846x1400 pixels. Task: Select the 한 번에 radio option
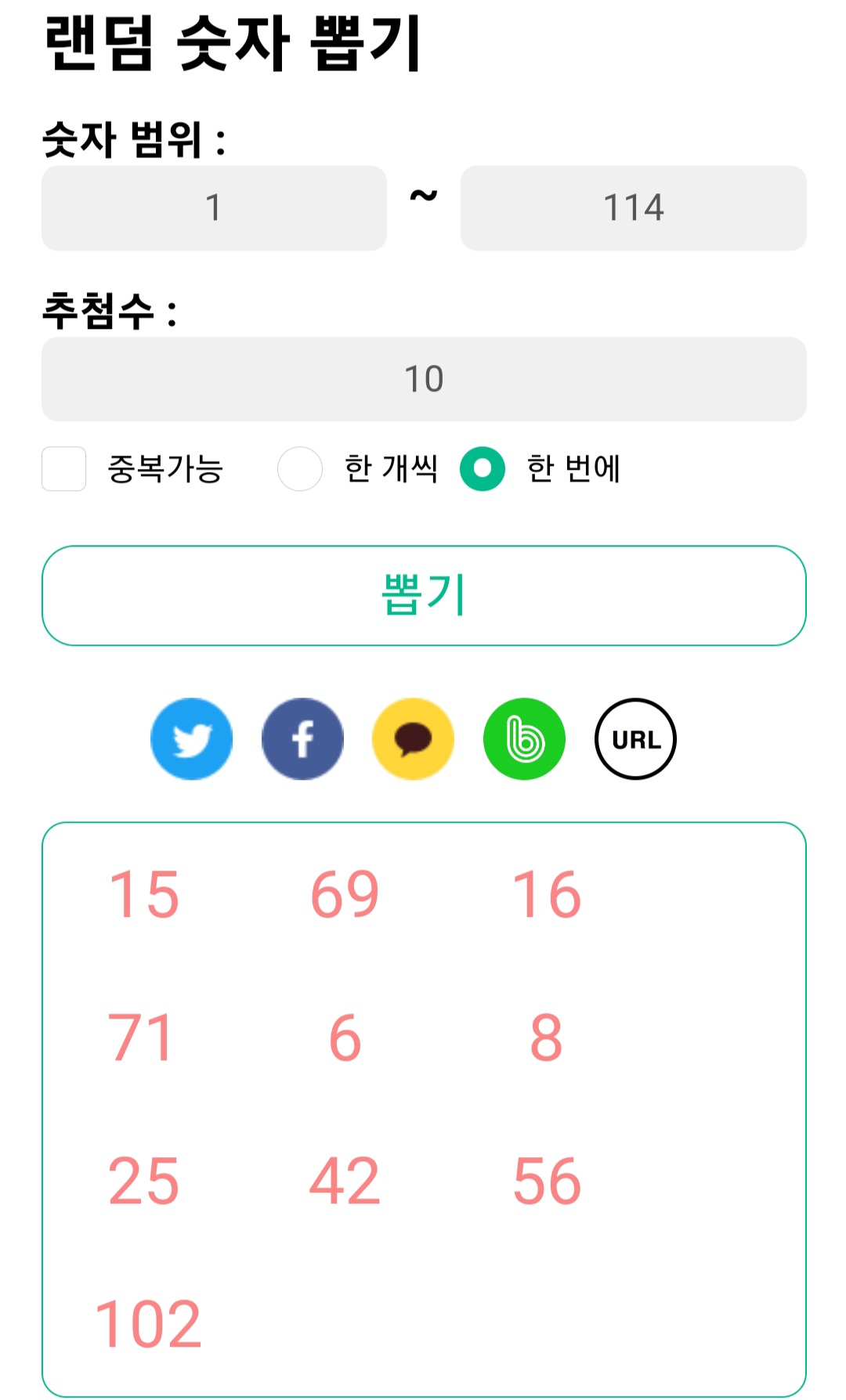(x=483, y=468)
